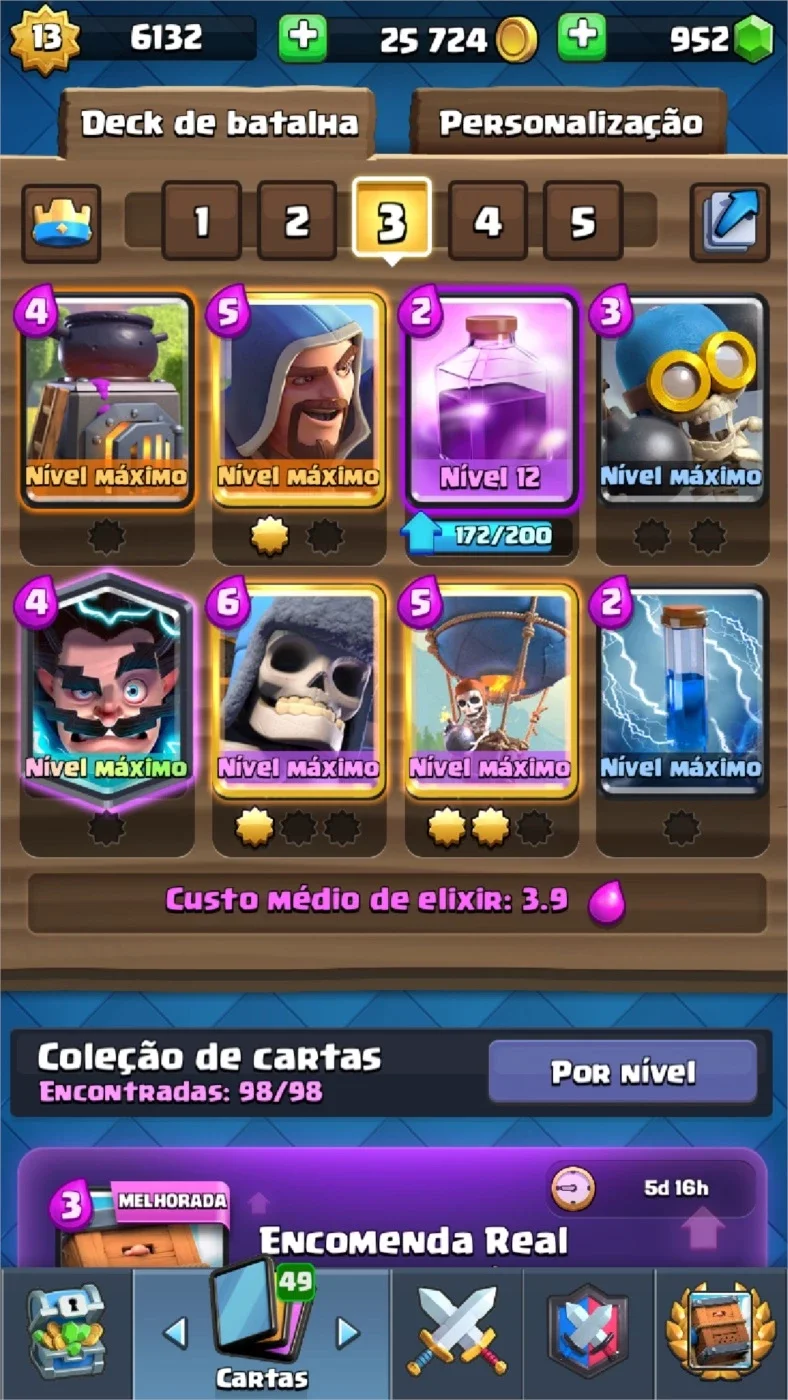Viewport: 788px width, 1400px height.
Task: Select the Giant Skeleton card
Action: 299,690
